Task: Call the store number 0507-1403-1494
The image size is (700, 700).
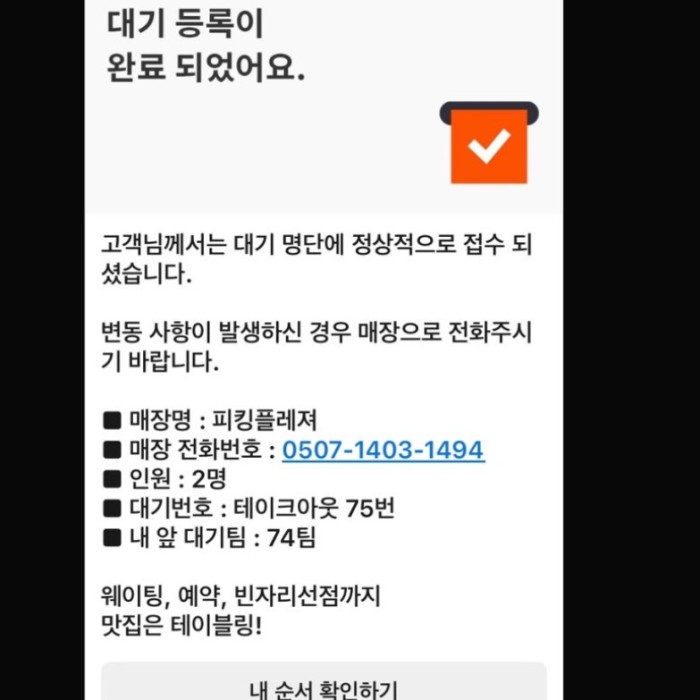Action: pyautogui.click(x=382, y=450)
